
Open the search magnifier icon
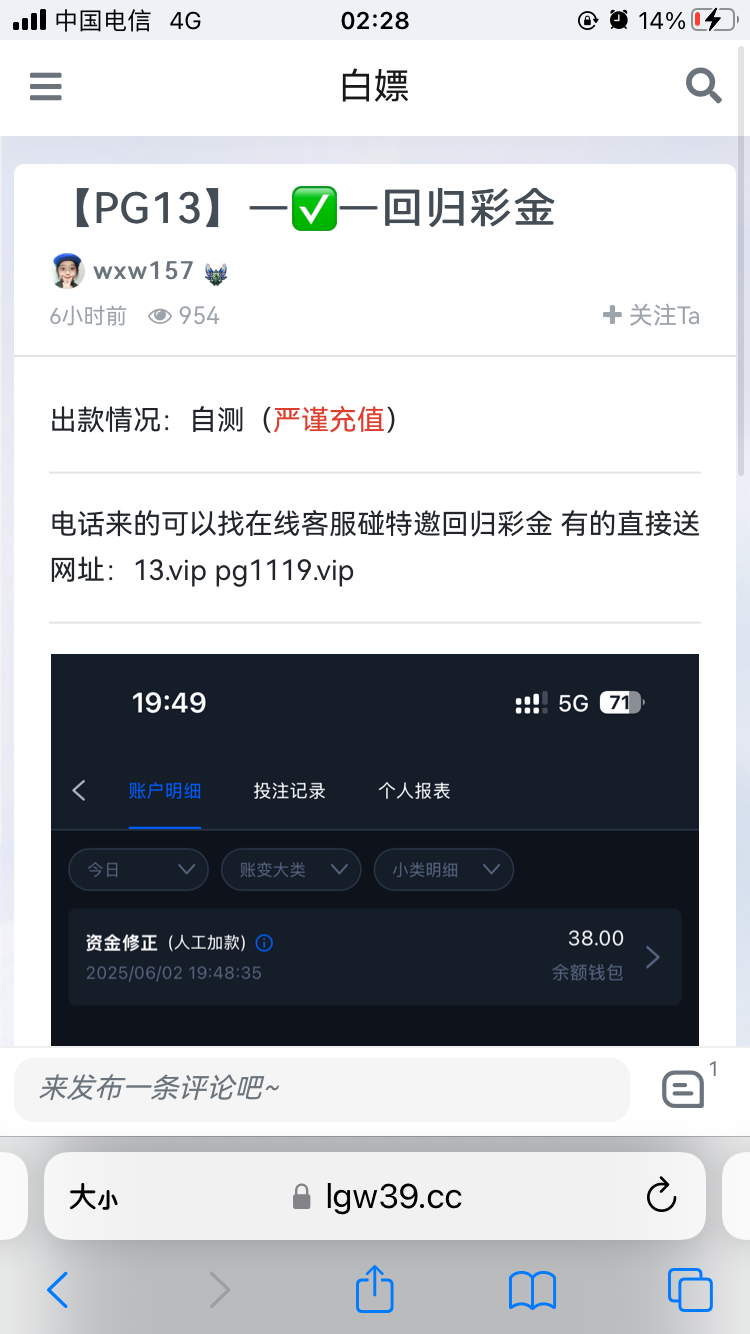tap(703, 87)
